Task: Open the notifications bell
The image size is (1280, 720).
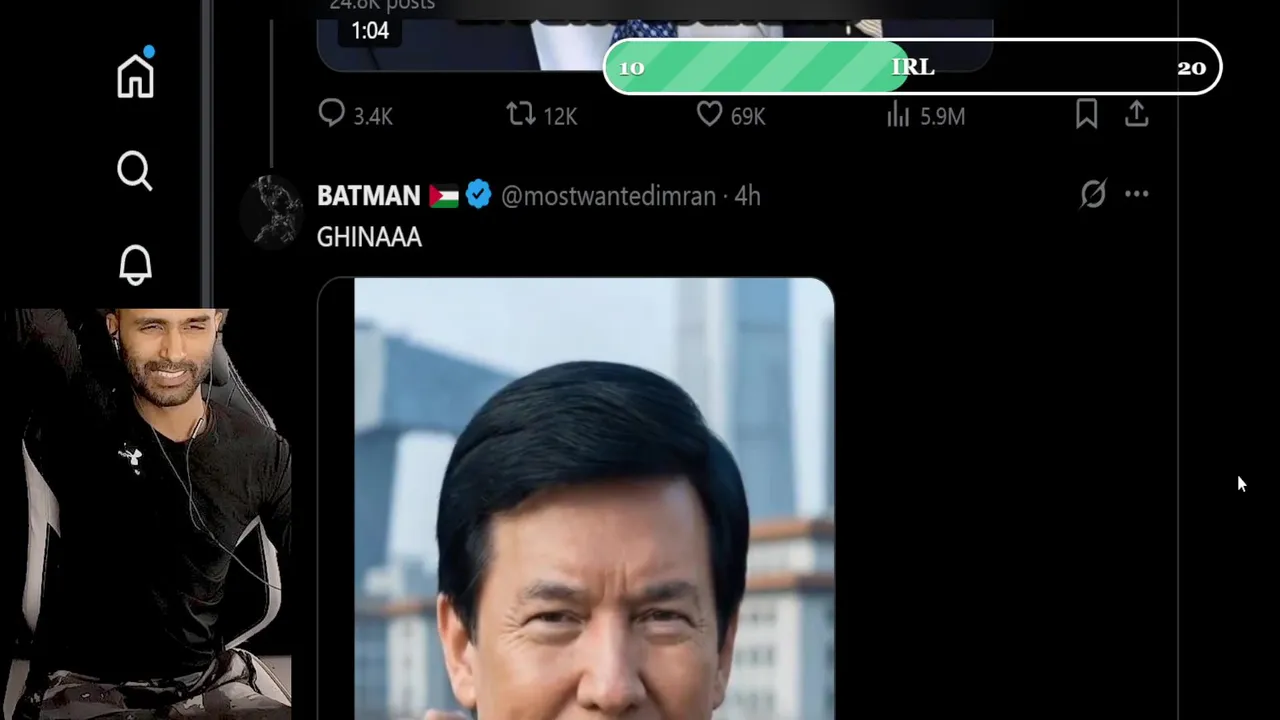Action: coord(135,265)
